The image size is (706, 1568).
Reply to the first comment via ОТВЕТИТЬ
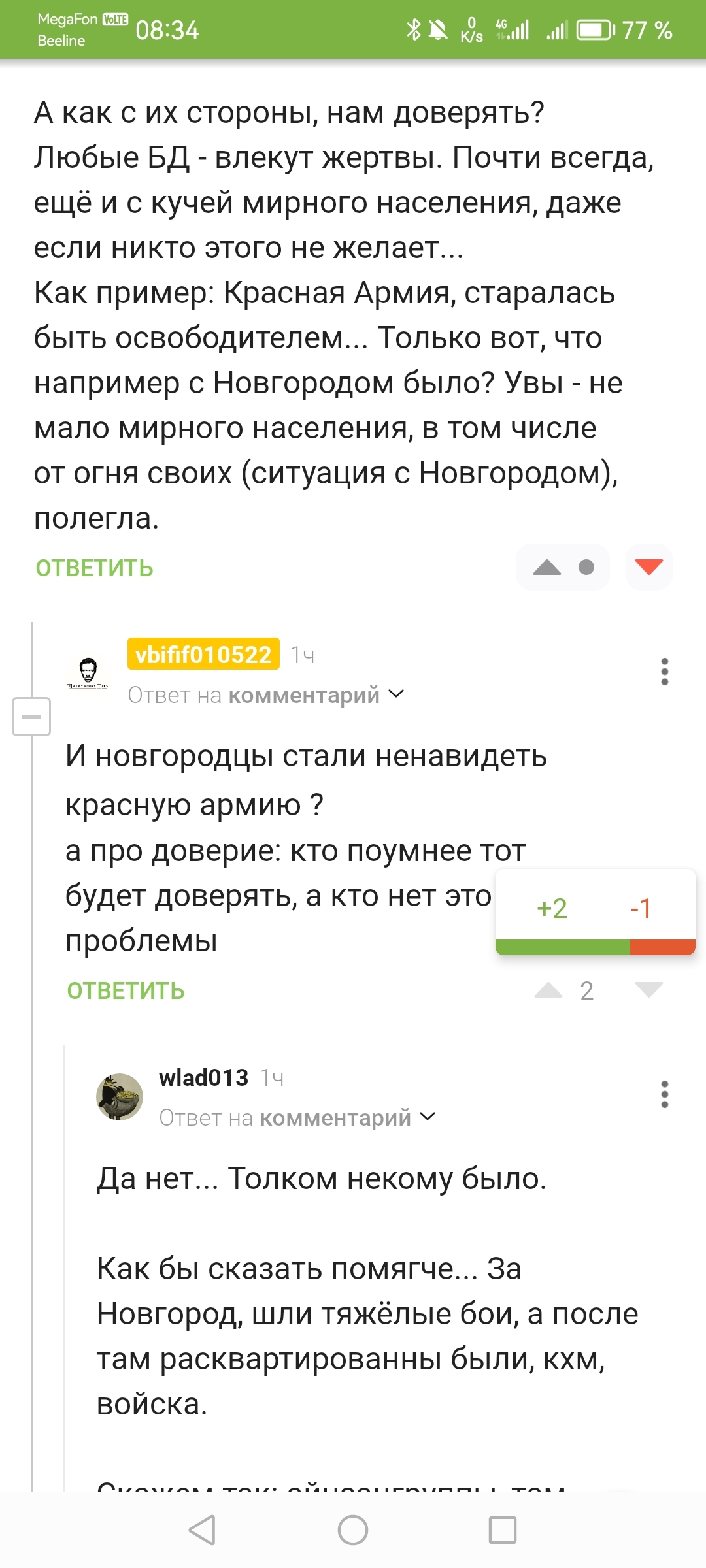pos(94,568)
